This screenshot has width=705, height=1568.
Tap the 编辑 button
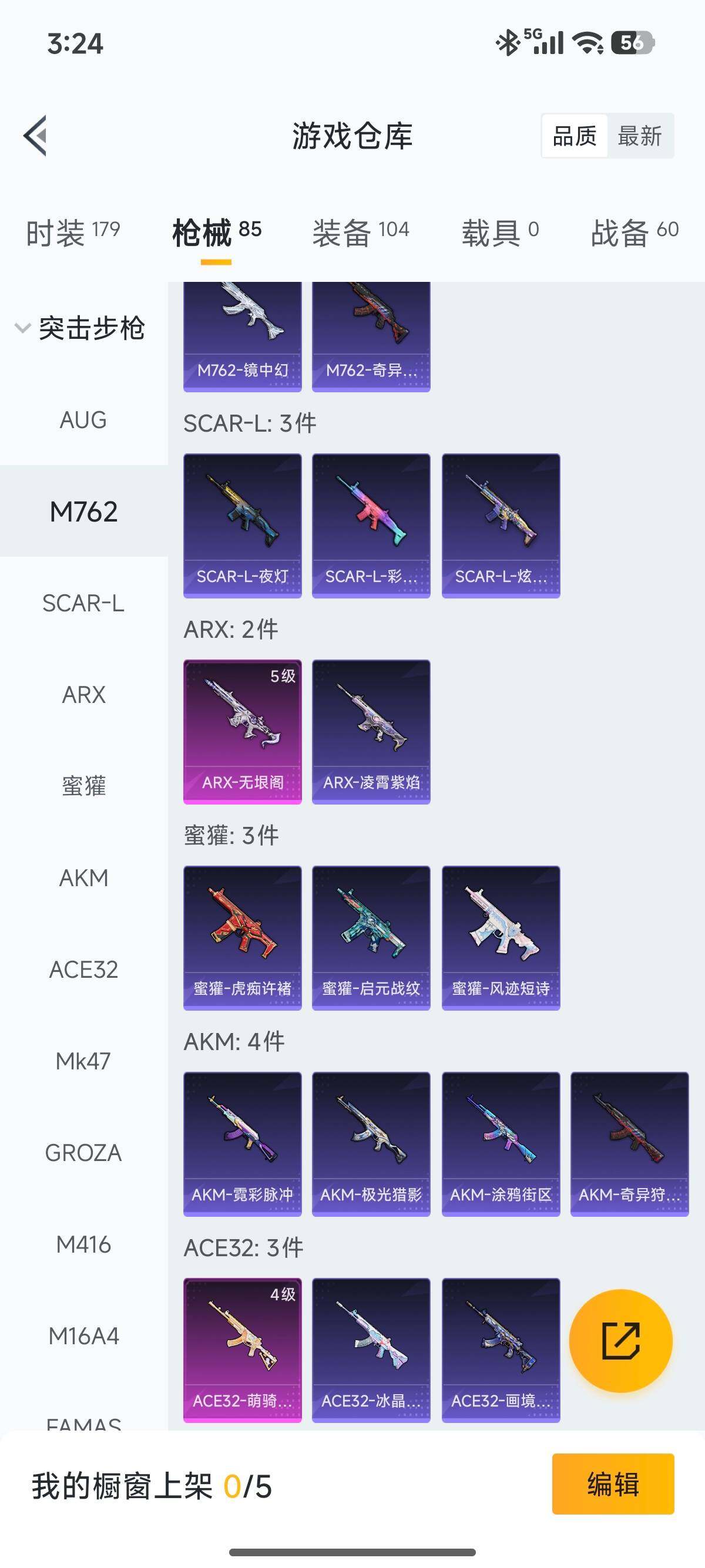612,1483
